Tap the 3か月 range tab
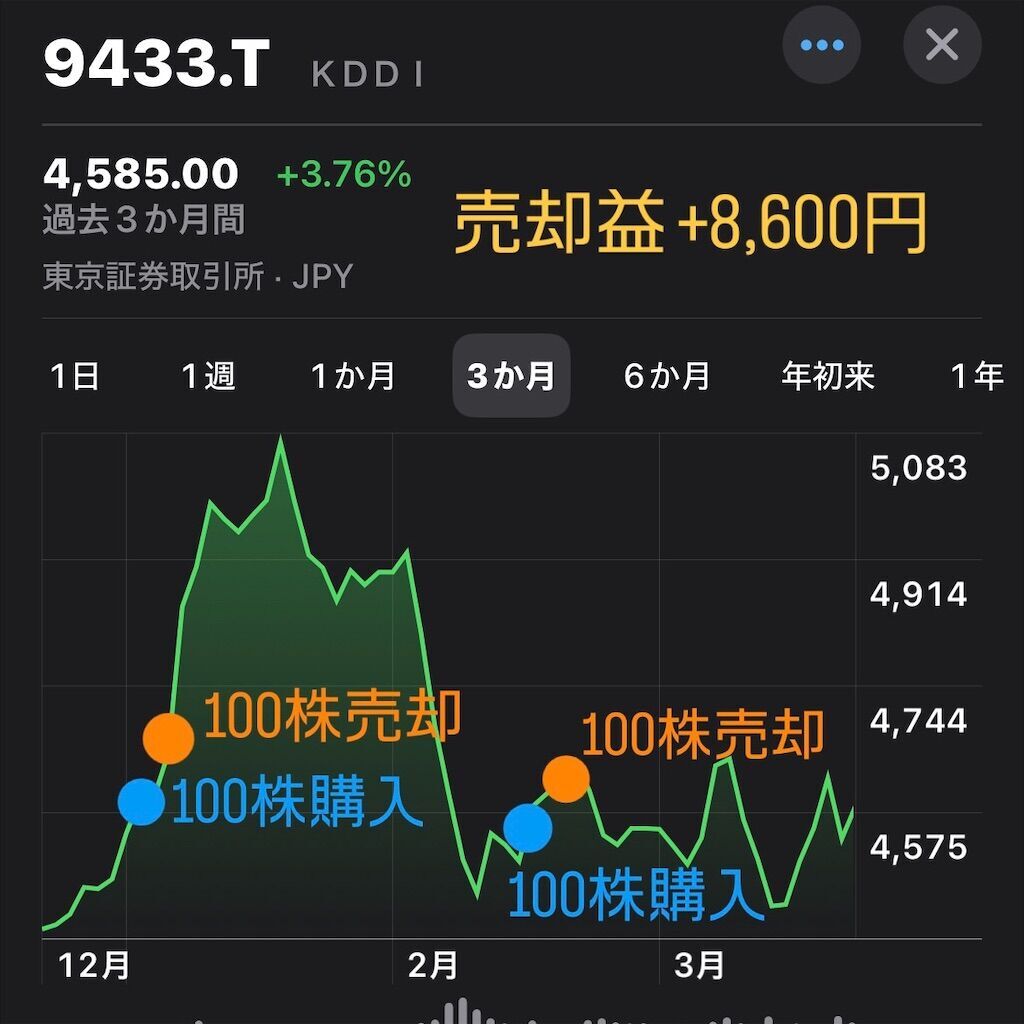Image resolution: width=1024 pixels, height=1024 pixels. point(511,376)
